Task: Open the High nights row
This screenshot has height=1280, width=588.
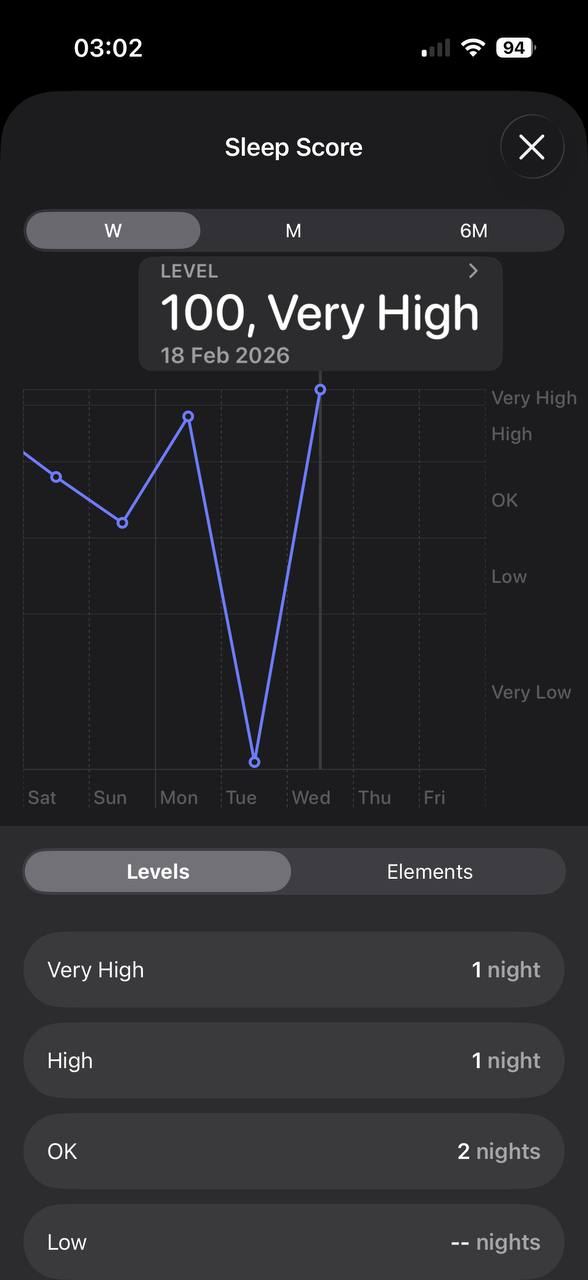Action: (x=294, y=1061)
